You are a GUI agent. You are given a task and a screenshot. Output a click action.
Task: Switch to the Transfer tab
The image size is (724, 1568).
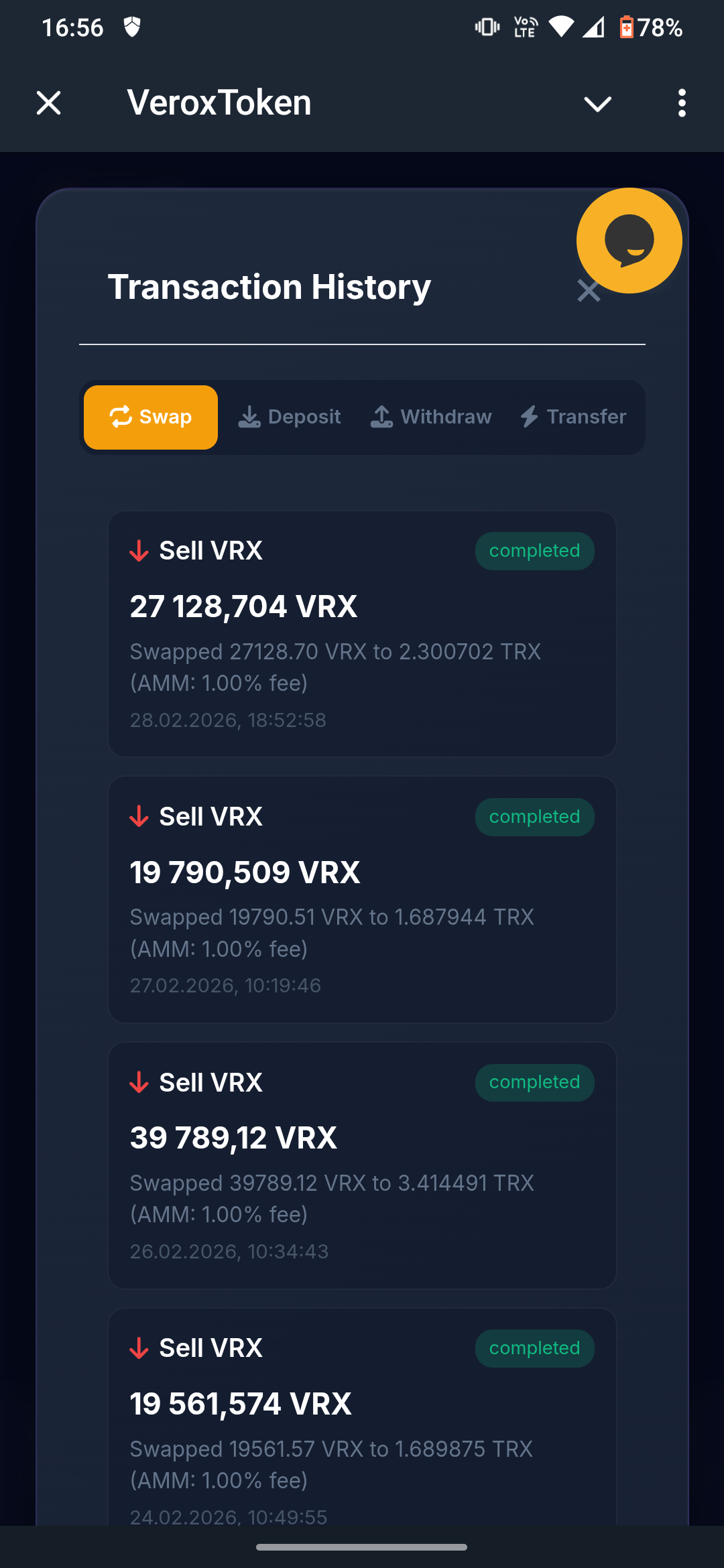[x=573, y=417]
